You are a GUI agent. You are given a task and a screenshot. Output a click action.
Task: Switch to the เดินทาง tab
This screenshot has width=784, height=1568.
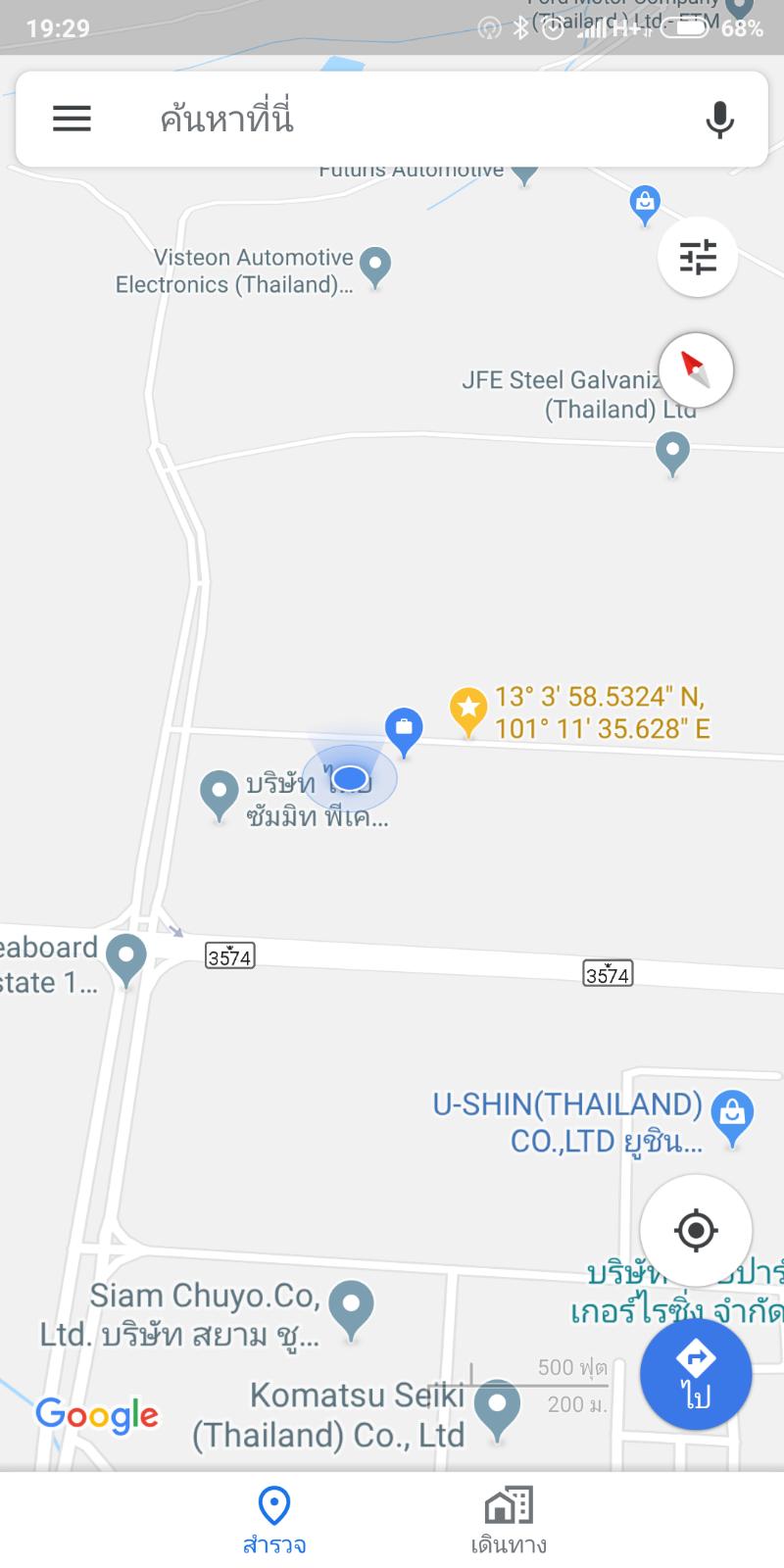pos(509,1518)
